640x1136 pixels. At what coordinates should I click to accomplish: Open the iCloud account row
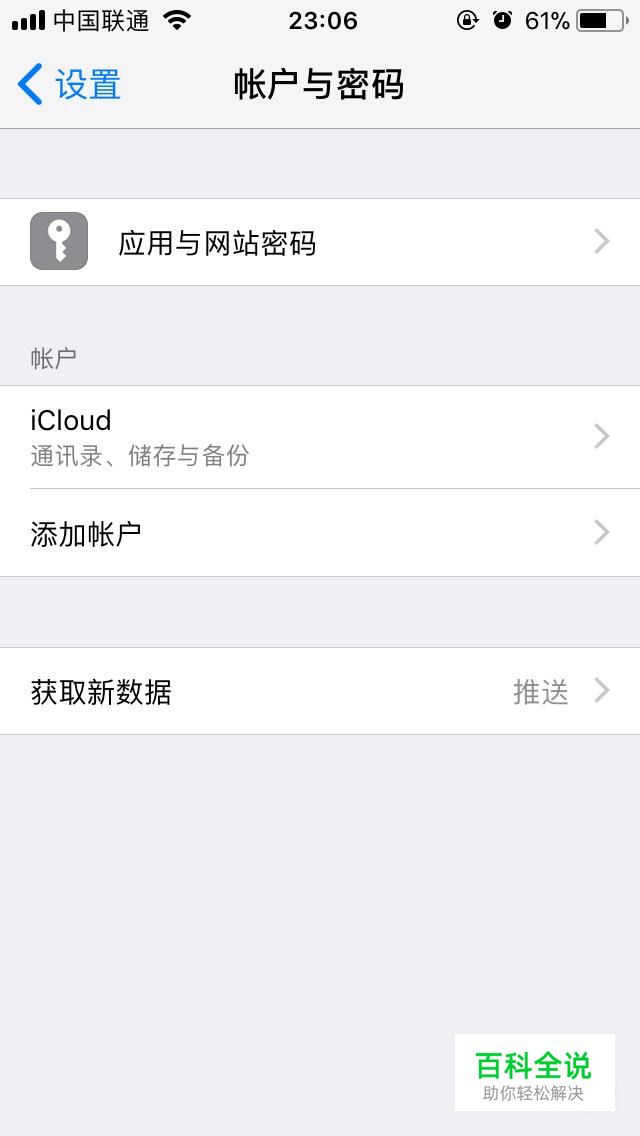(320, 437)
